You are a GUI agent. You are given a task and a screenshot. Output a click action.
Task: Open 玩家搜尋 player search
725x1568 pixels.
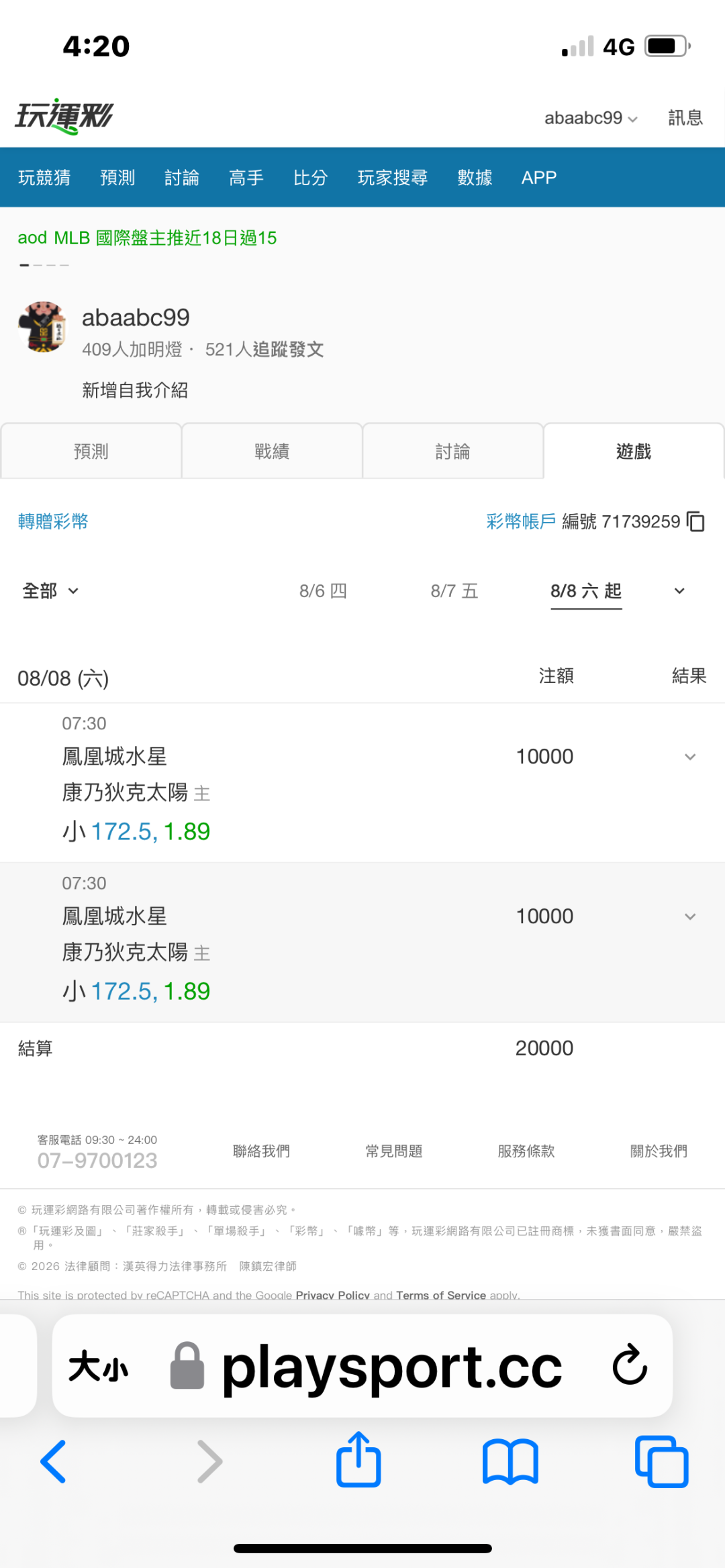pyautogui.click(x=393, y=178)
